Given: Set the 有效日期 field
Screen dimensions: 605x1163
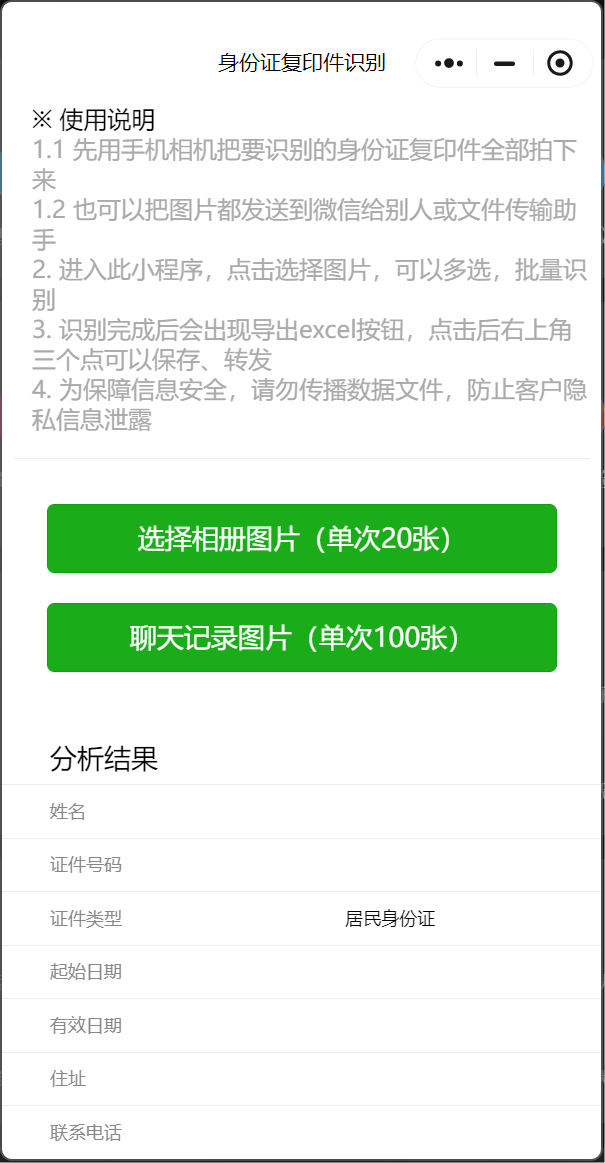Looking at the screenshot, I should coord(390,1026).
